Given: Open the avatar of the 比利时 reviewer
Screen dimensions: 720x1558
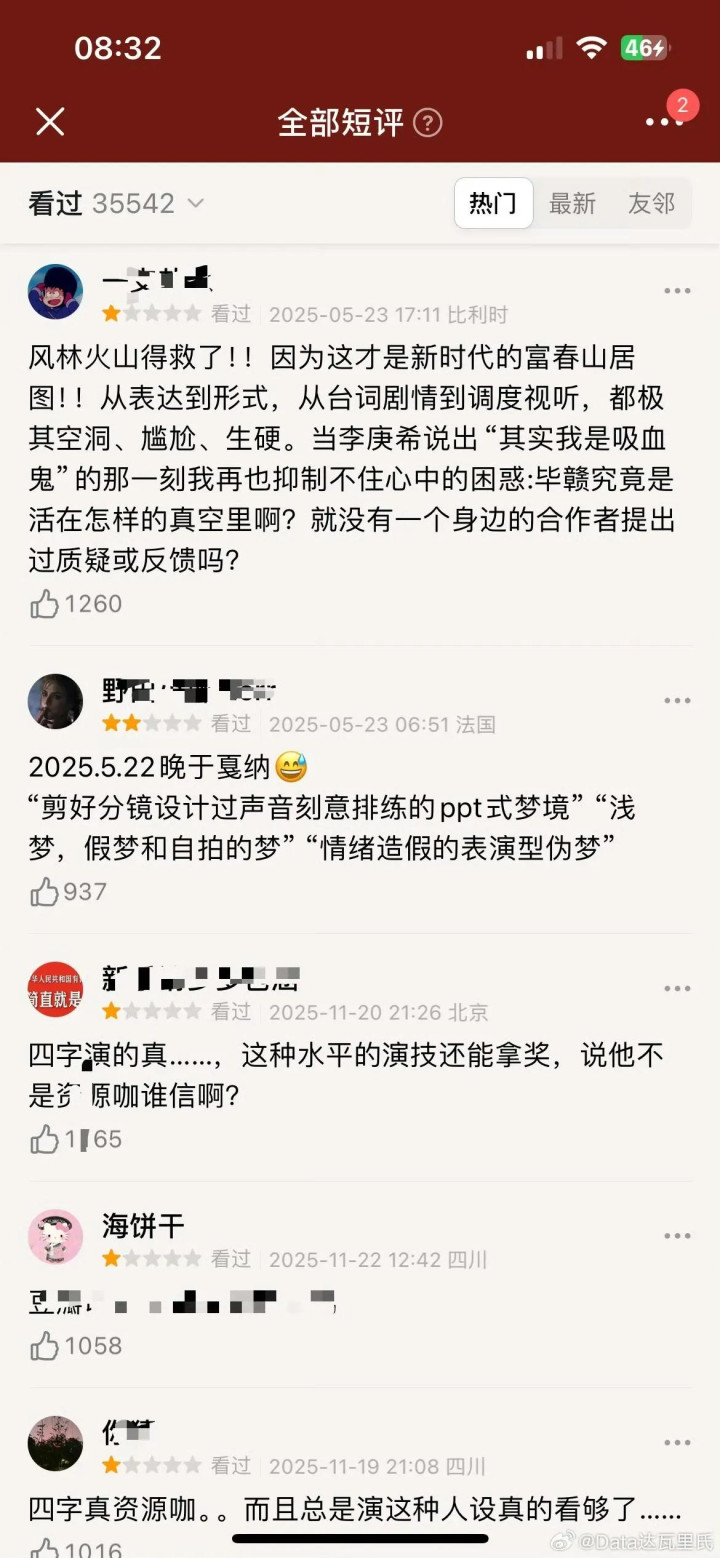Looking at the screenshot, I should [x=55, y=292].
